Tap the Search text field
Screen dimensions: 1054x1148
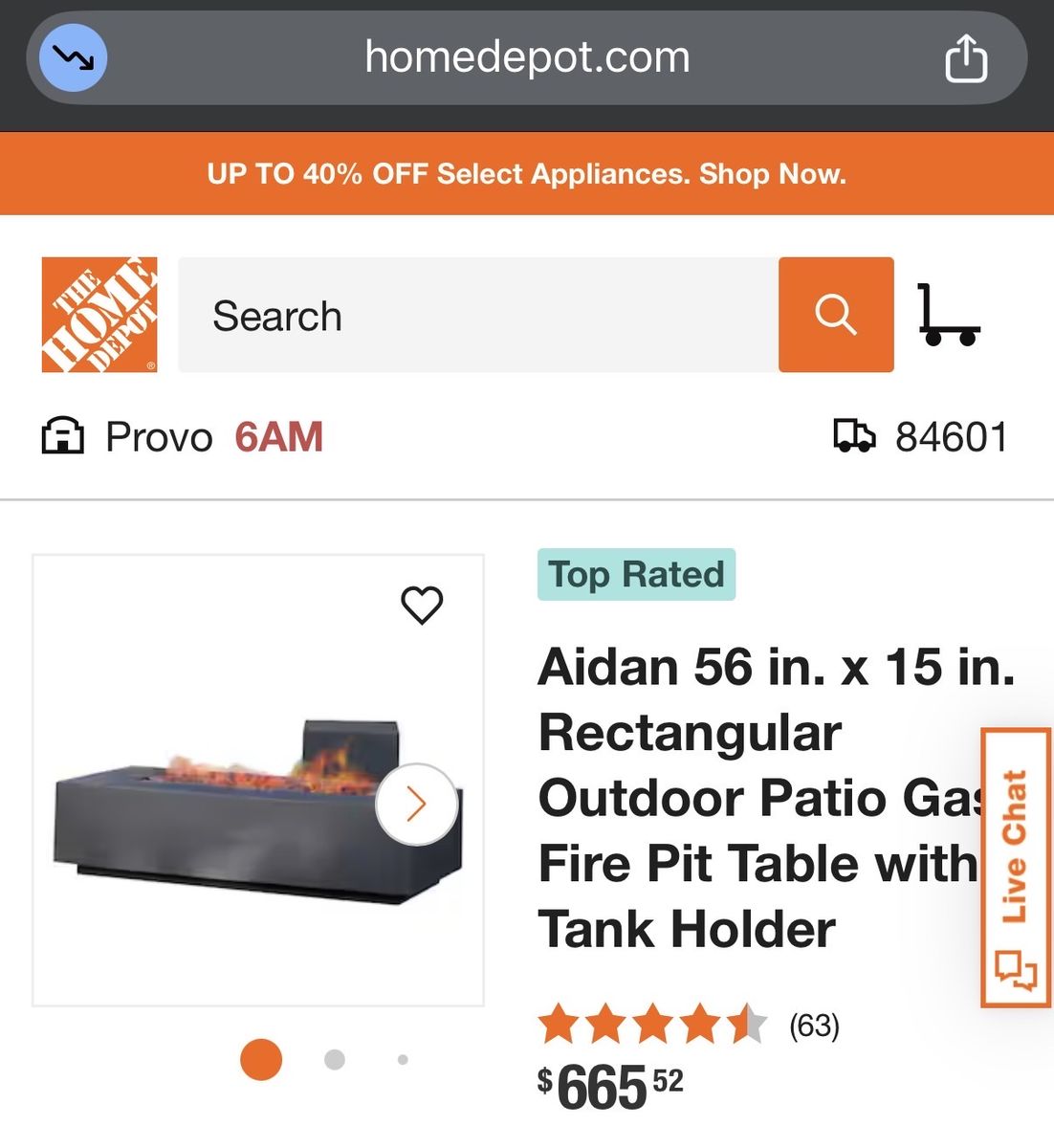[478, 316]
